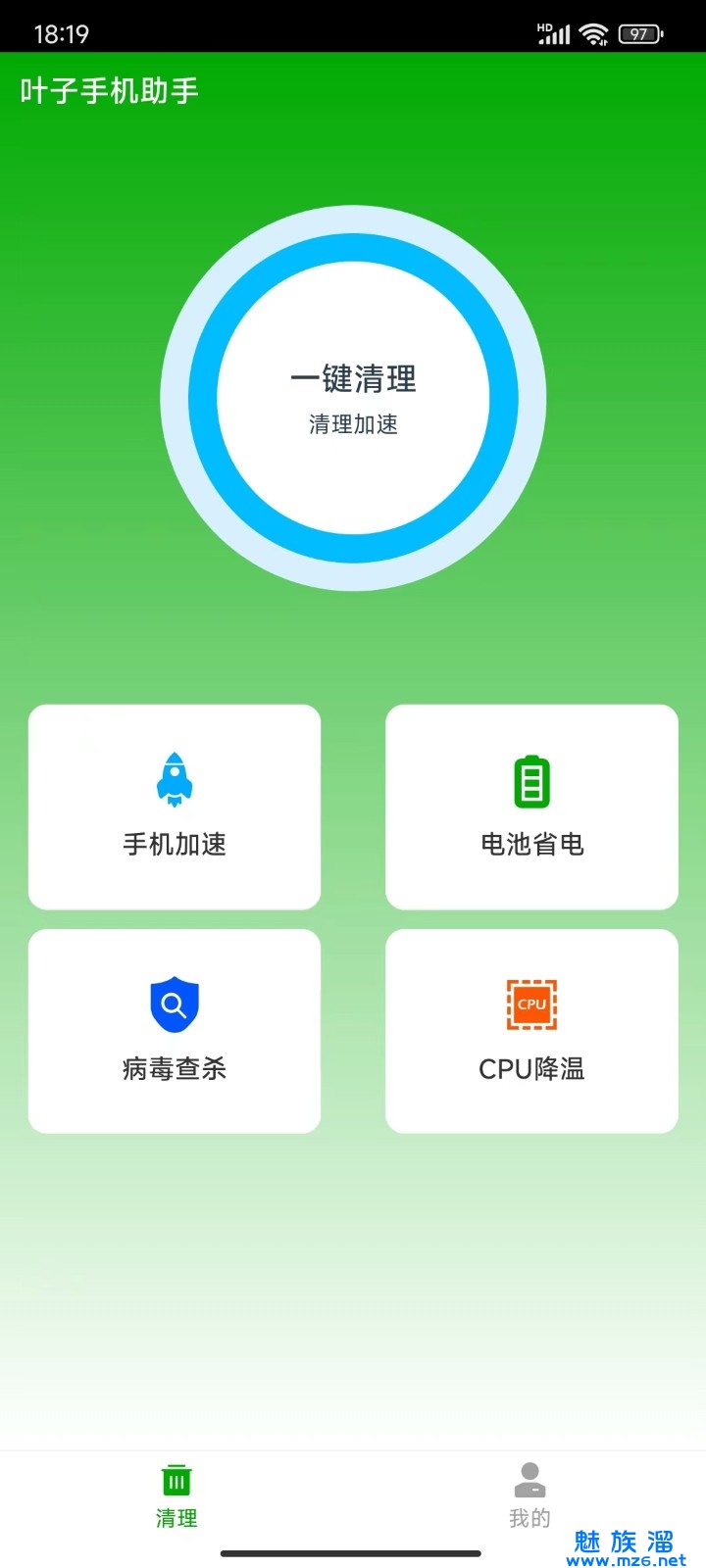Image resolution: width=706 pixels, height=1568 pixels.
Task: Open the 电池省电 battery saver card
Action: pos(531,807)
